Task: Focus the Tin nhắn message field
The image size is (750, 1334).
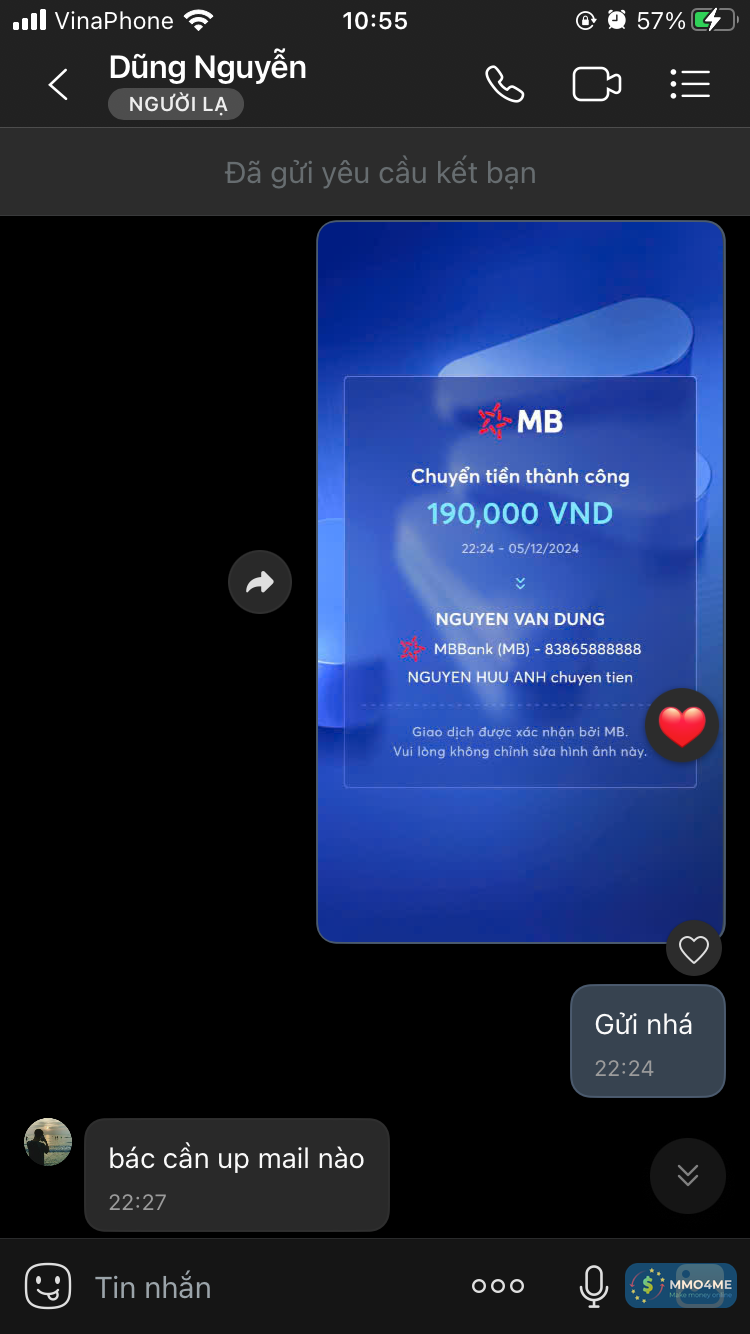Action: 270,1287
